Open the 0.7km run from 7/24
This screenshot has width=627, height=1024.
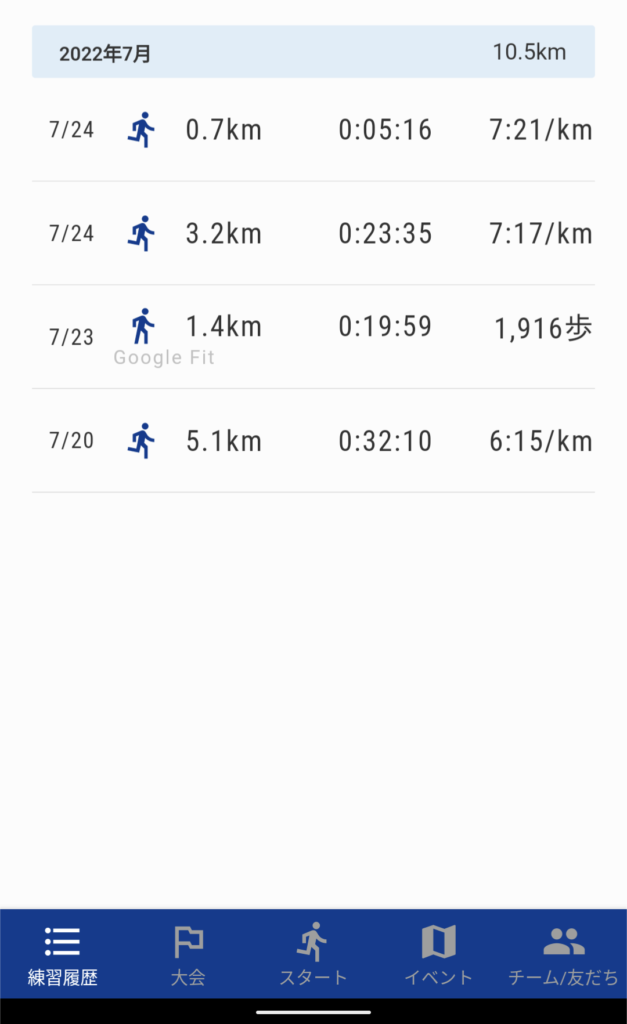pos(313,130)
